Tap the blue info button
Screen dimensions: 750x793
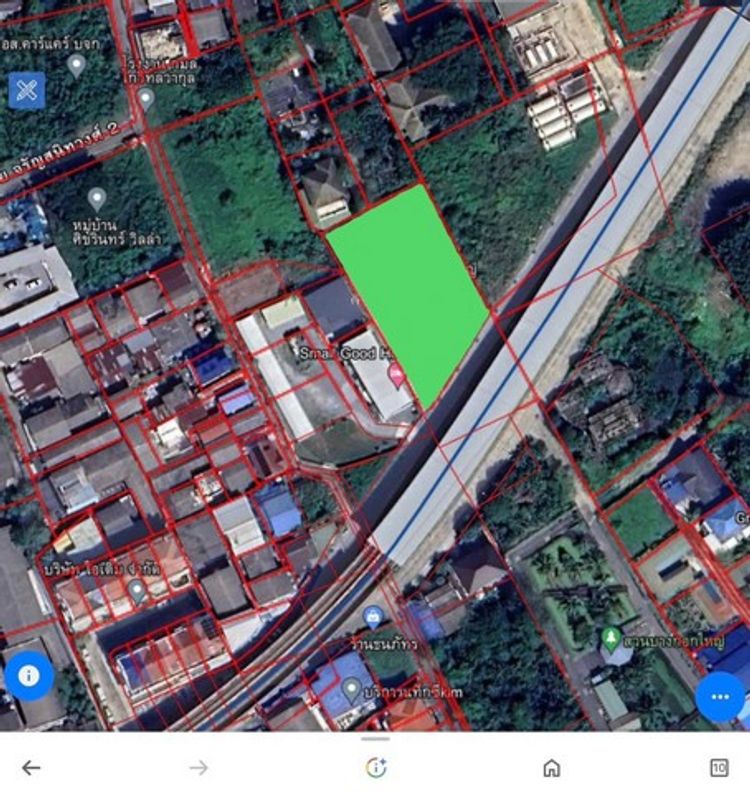28,675
